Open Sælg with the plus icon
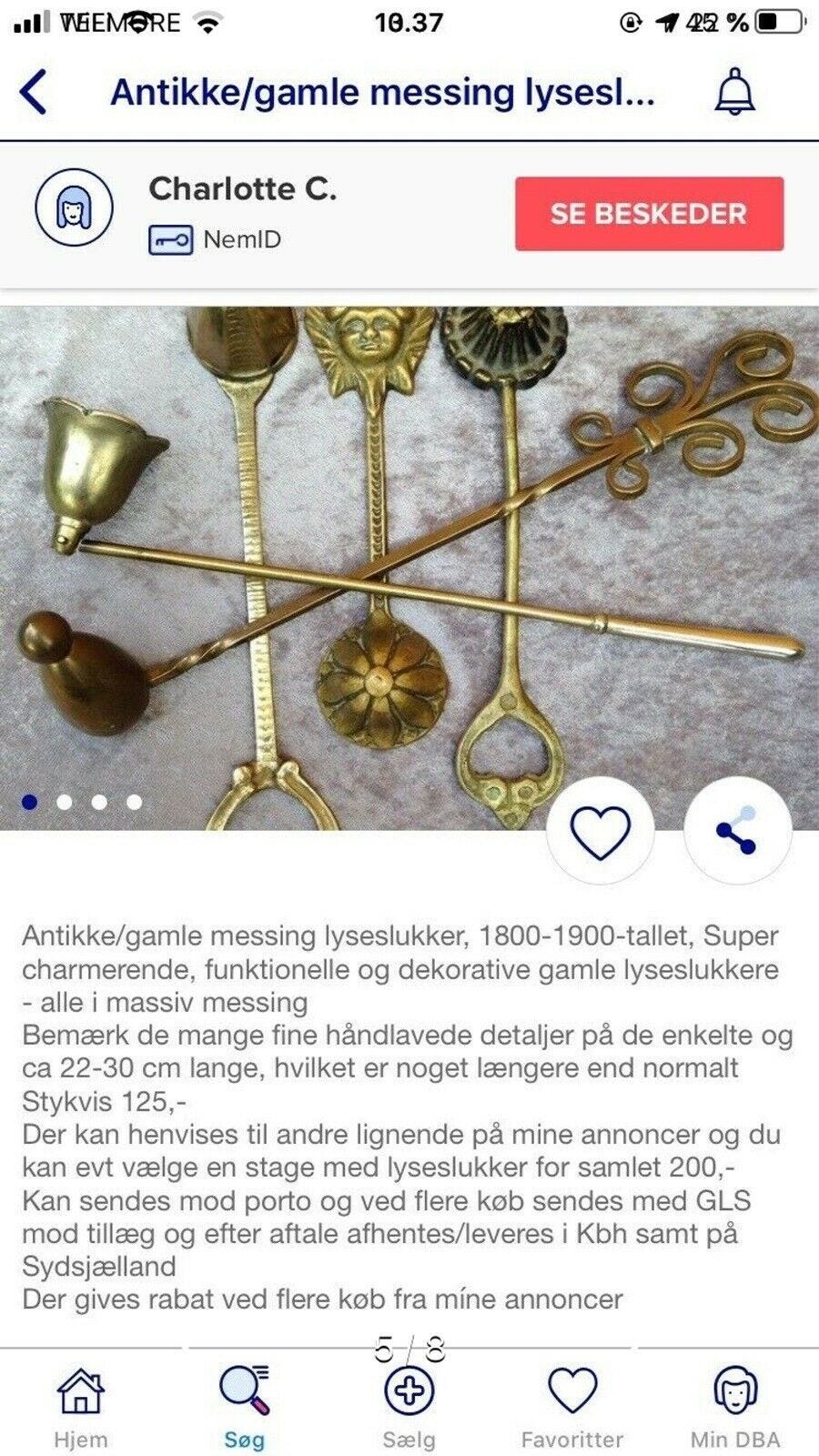Screen dimensions: 819x1456 [409, 1388]
